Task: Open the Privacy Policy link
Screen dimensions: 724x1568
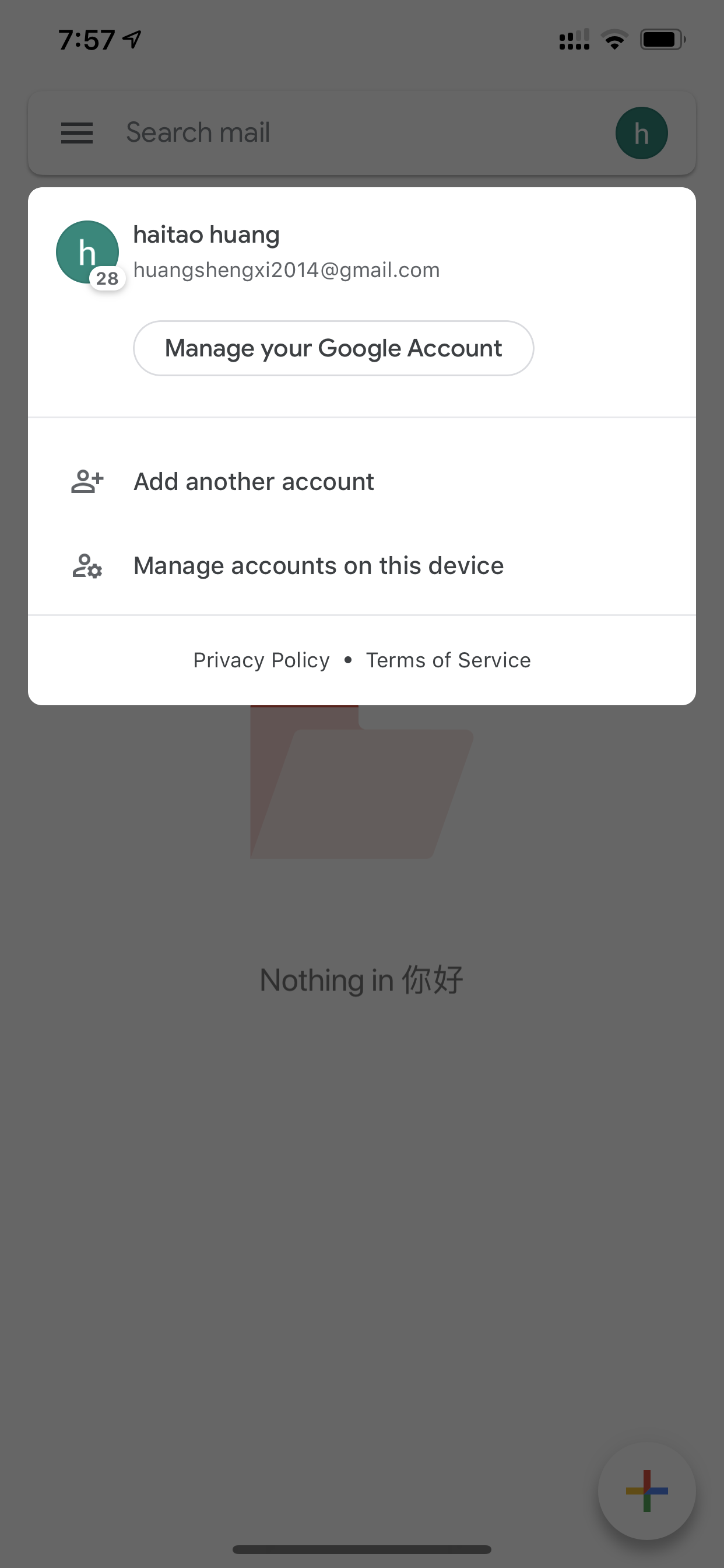Action: coord(261,660)
